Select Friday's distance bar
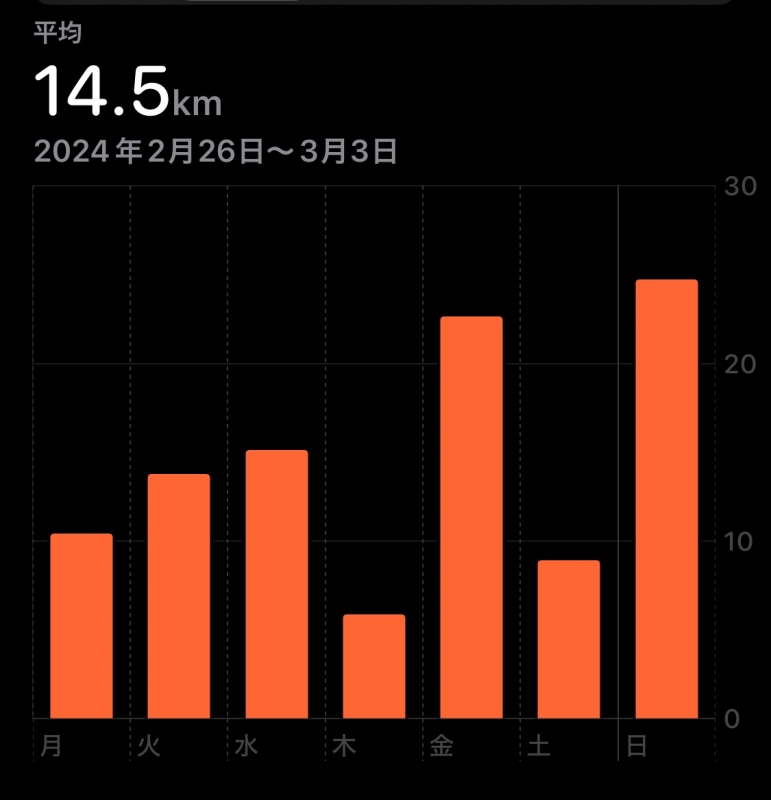Screen dimensions: 771x800 [471, 517]
